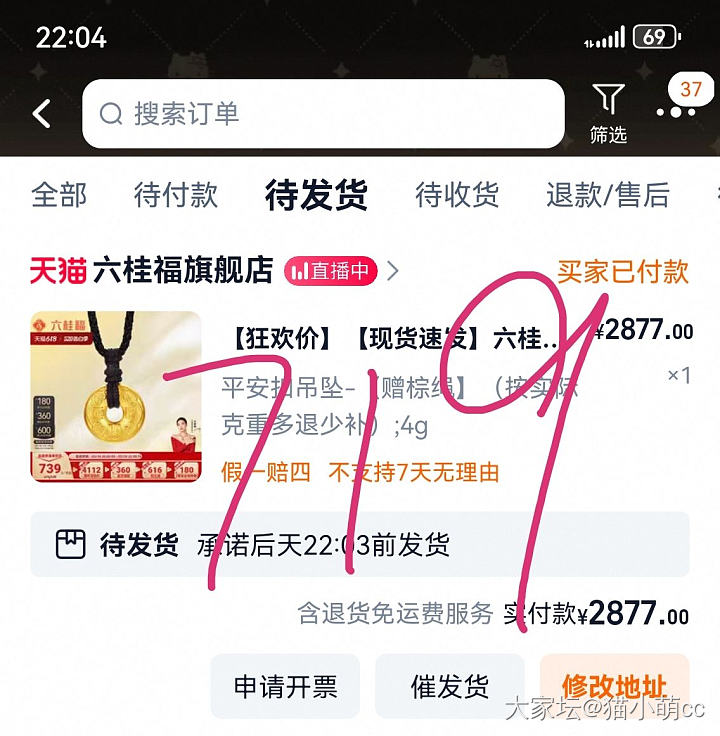720x736 pixels.
Task: Tap 修改地址 to change address
Action: pos(613,687)
